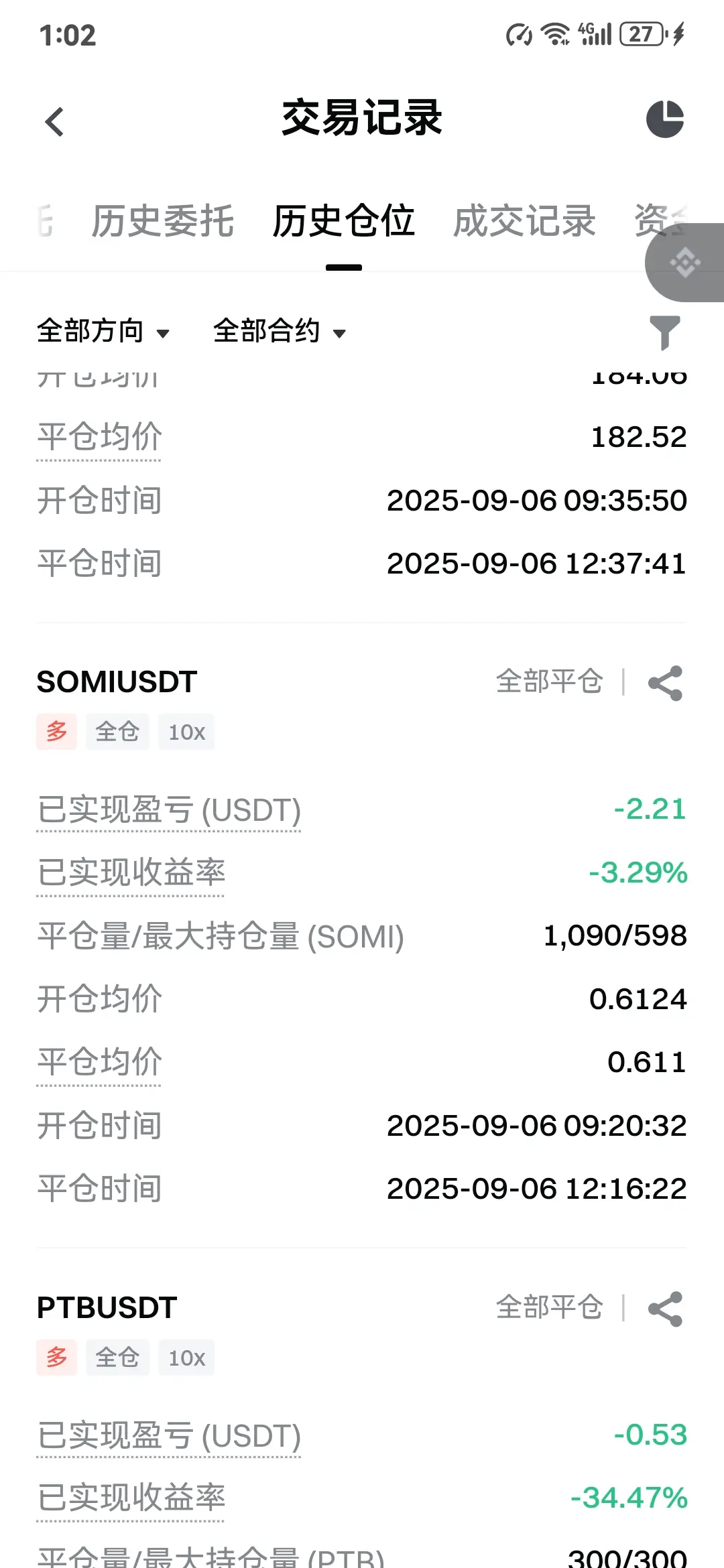Switch to 成交记录 tab
Screen dimensions: 724x1568
point(524,221)
